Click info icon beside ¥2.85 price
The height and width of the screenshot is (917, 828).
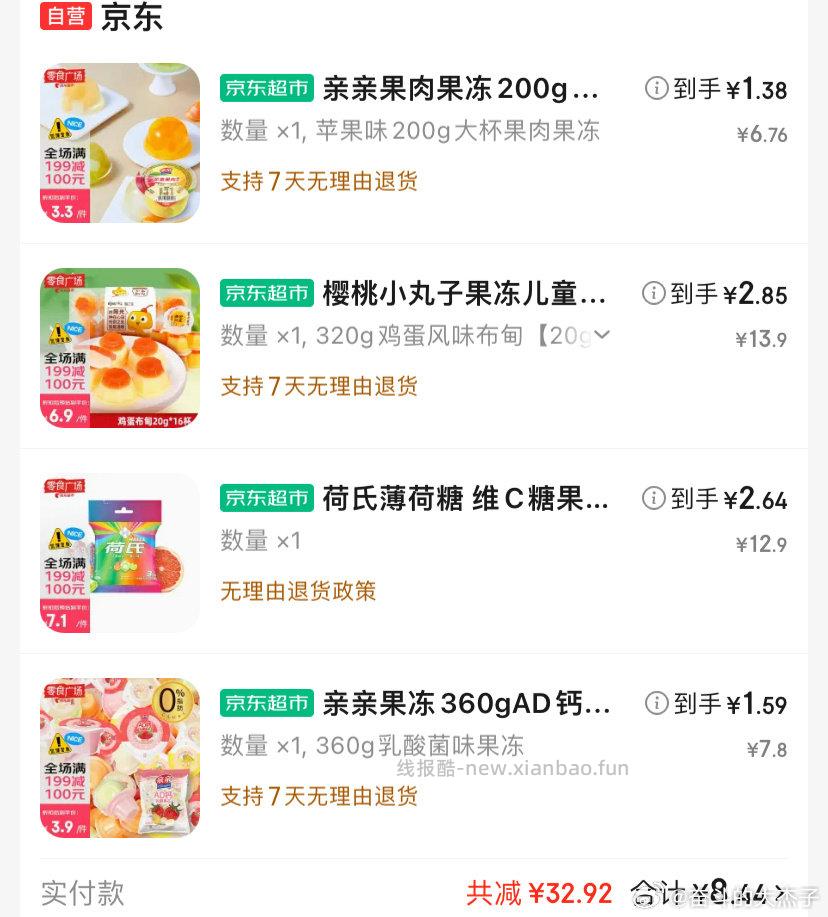pyautogui.click(x=655, y=294)
